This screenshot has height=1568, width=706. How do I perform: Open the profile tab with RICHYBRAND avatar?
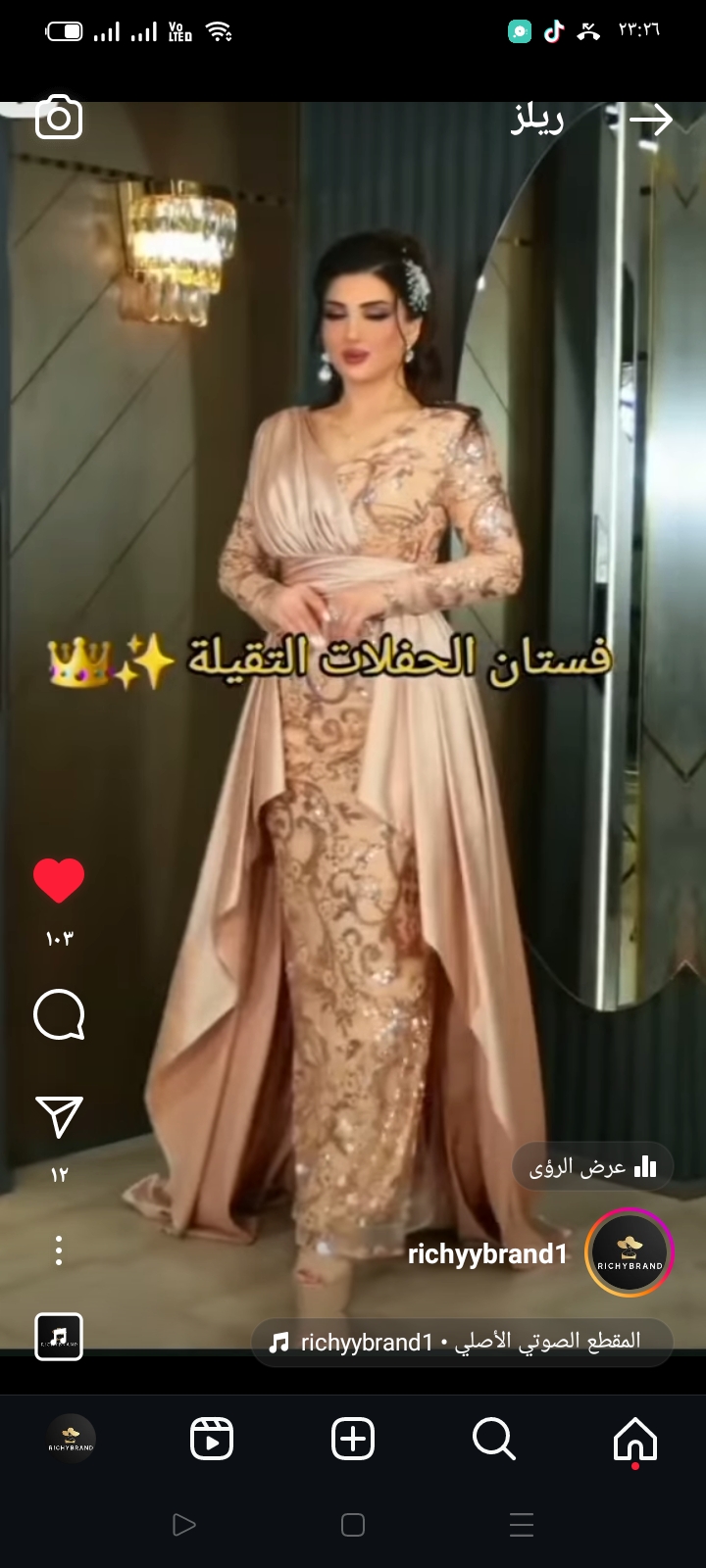[71, 1440]
